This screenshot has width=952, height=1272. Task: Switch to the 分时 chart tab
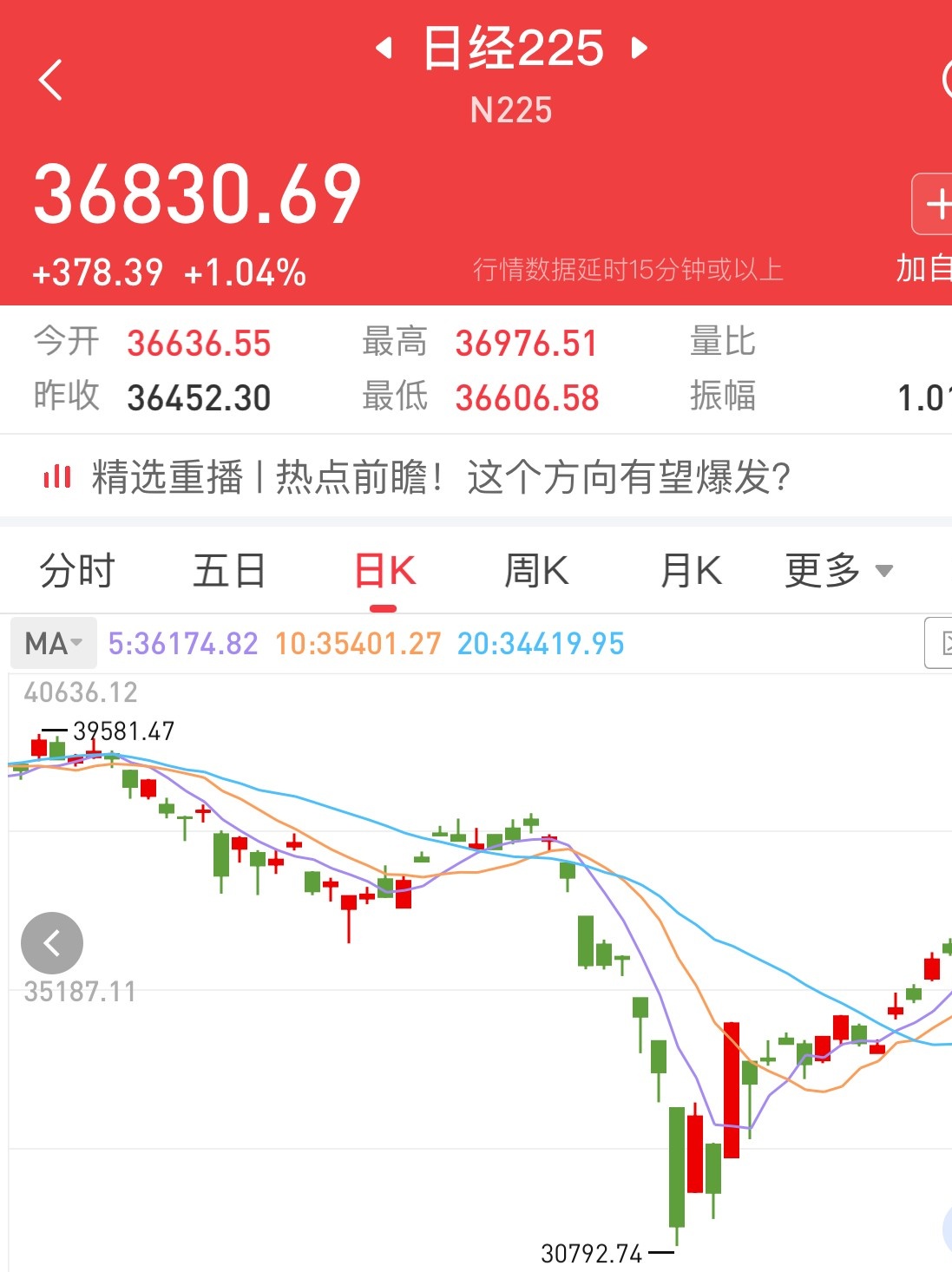click(x=77, y=572)
